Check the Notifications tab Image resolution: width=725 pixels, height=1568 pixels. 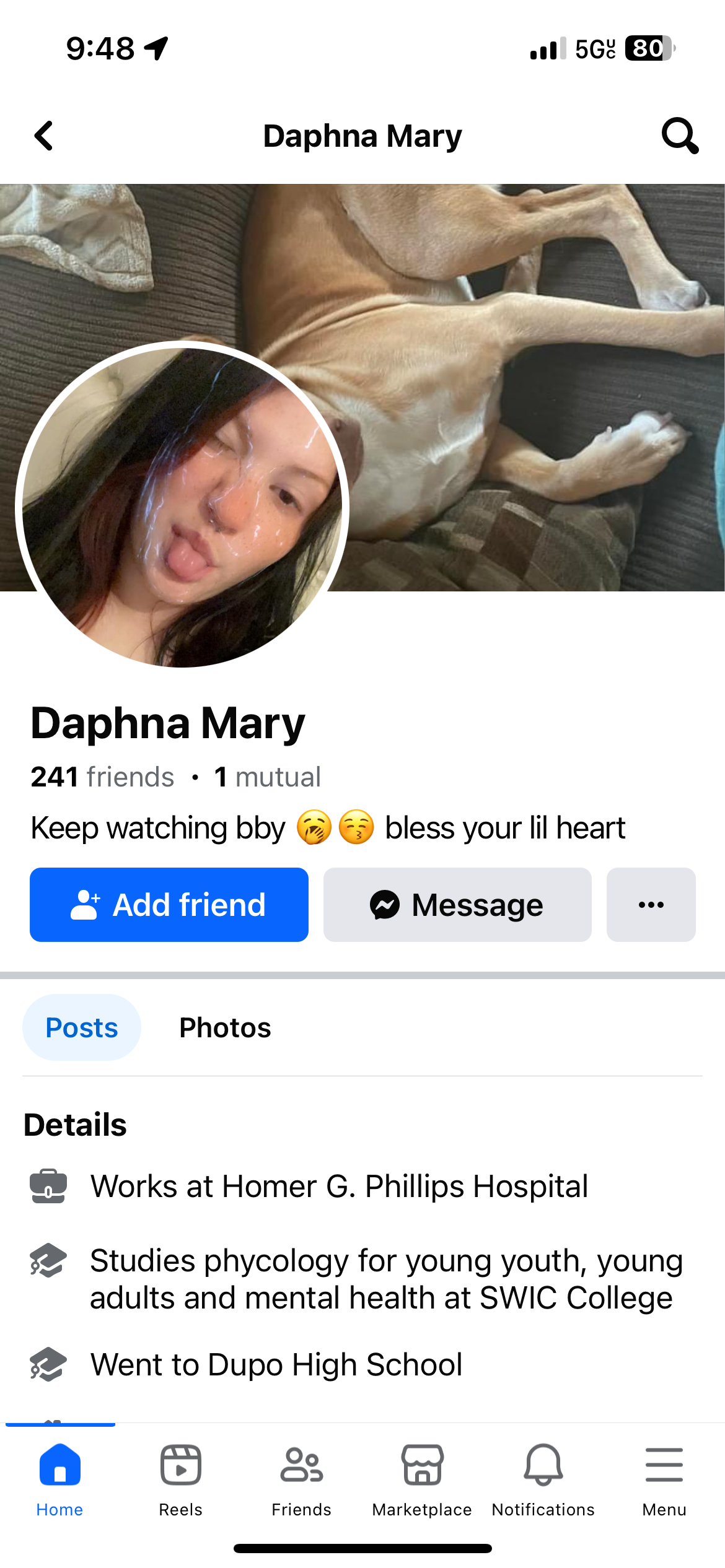pyautogui.click(x=543, y=1480)
